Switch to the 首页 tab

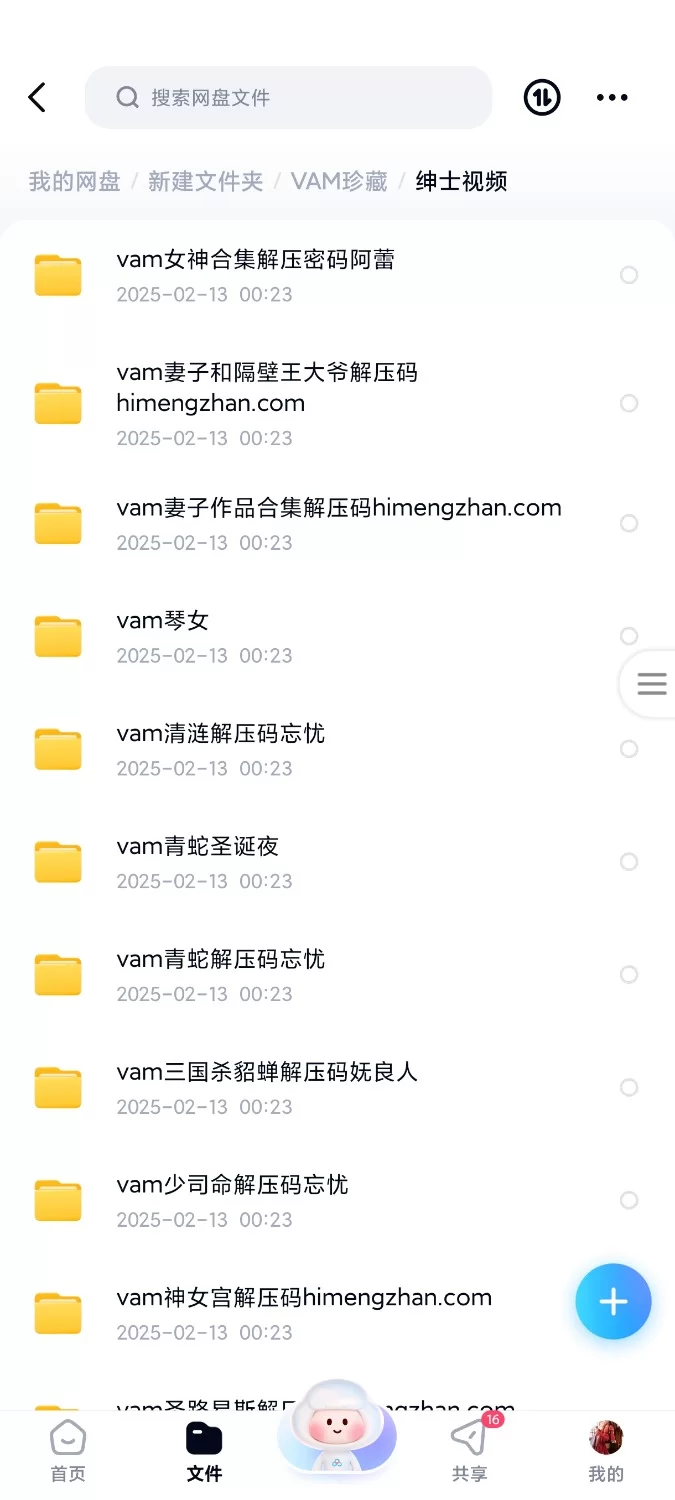pyautogui.click(x=68, y=1451)
